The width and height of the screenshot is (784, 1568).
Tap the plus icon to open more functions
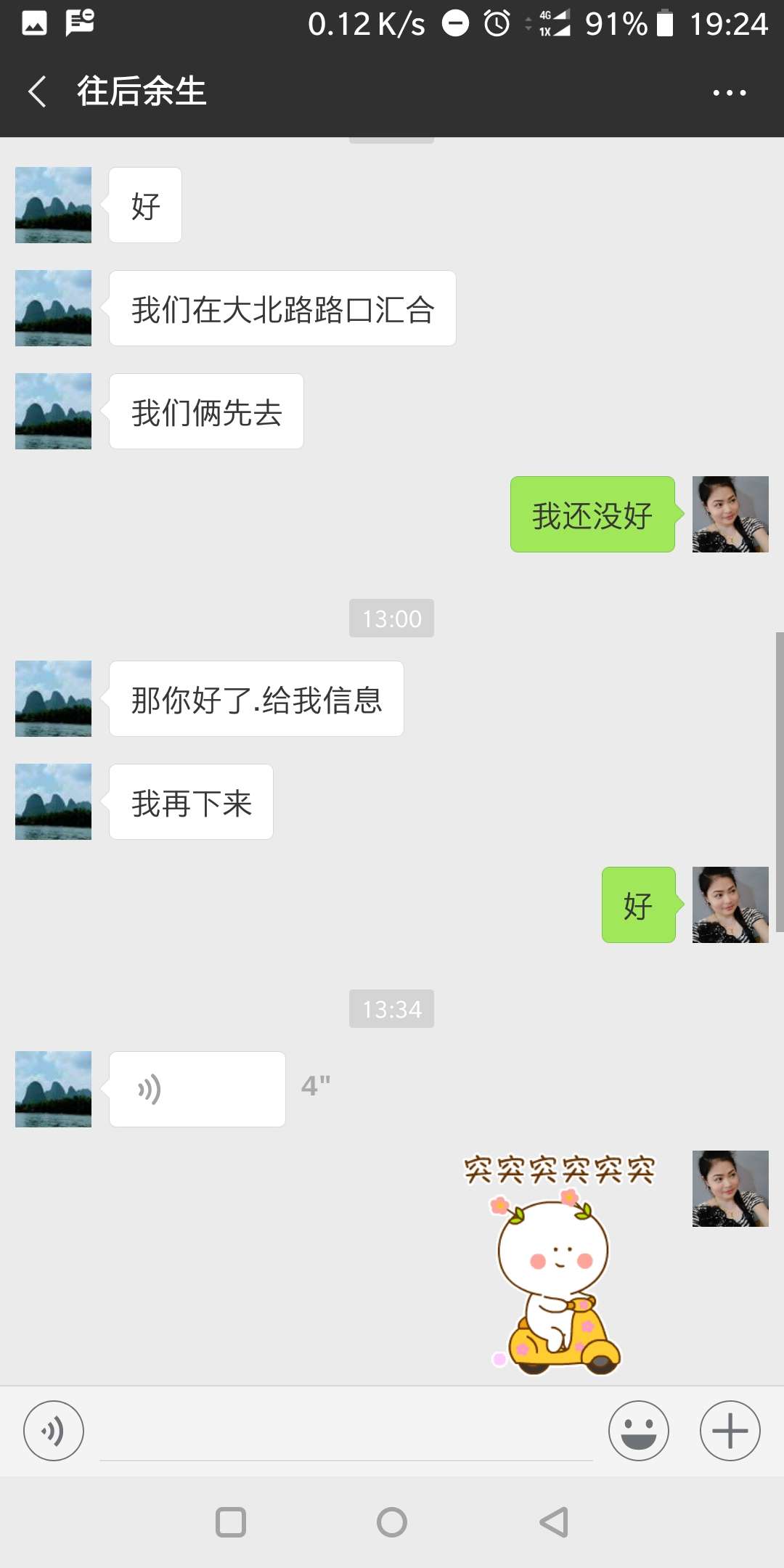[729, 1431]
